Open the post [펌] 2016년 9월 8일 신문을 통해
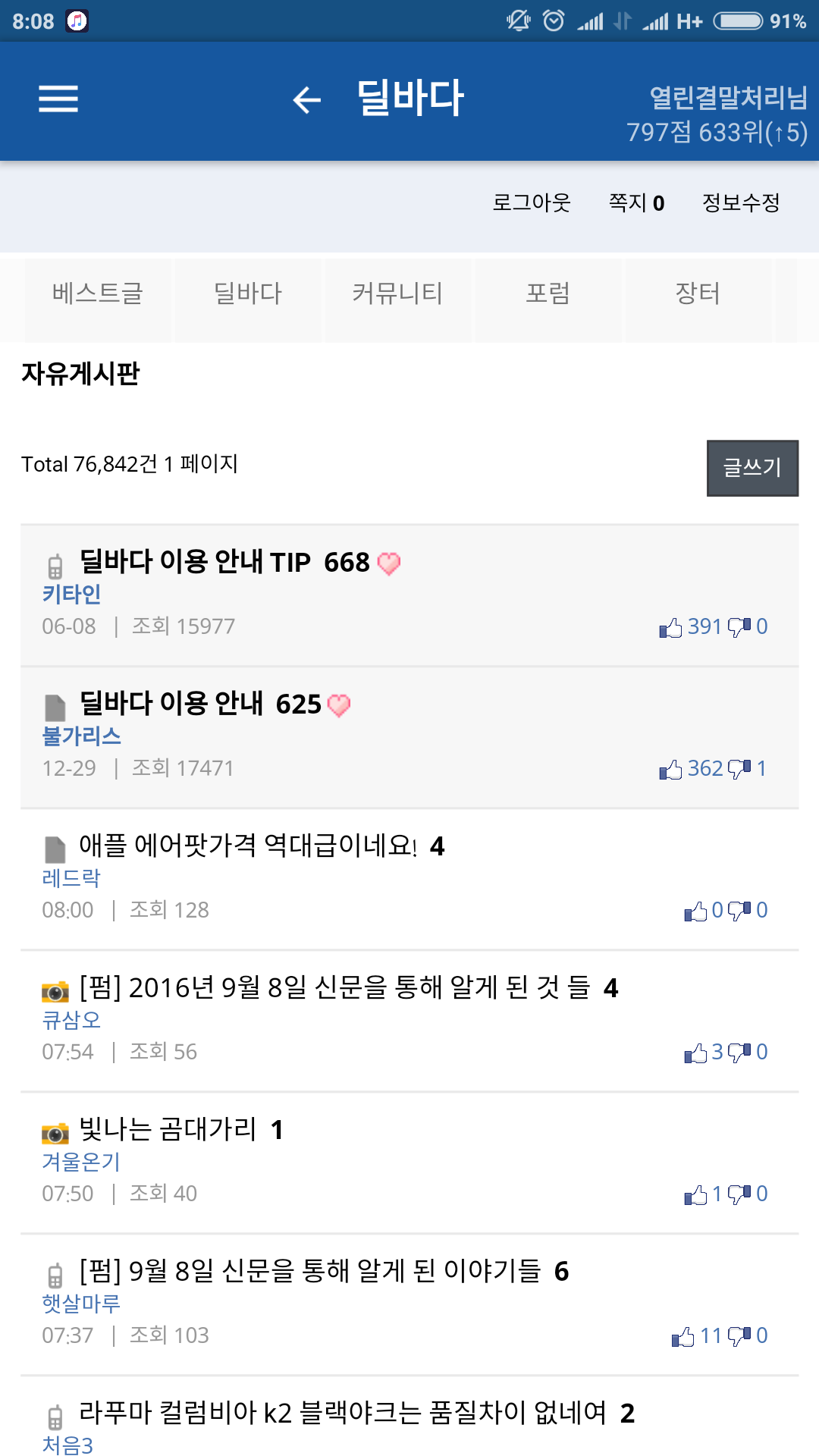819x1456 pixels. click(x=334, y=987)
